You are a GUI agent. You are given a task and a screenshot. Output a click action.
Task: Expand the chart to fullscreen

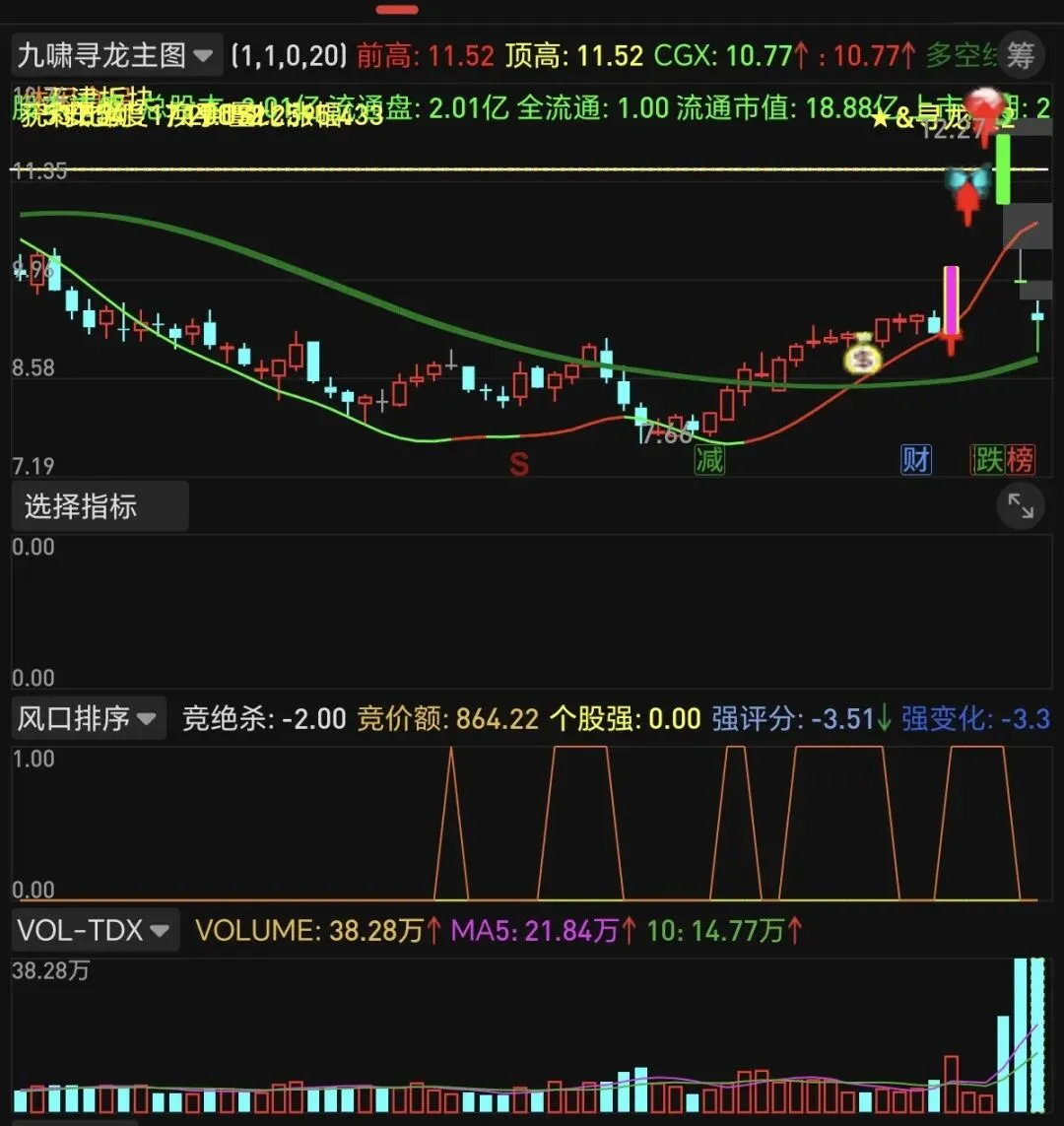[x=1021, y=506]
